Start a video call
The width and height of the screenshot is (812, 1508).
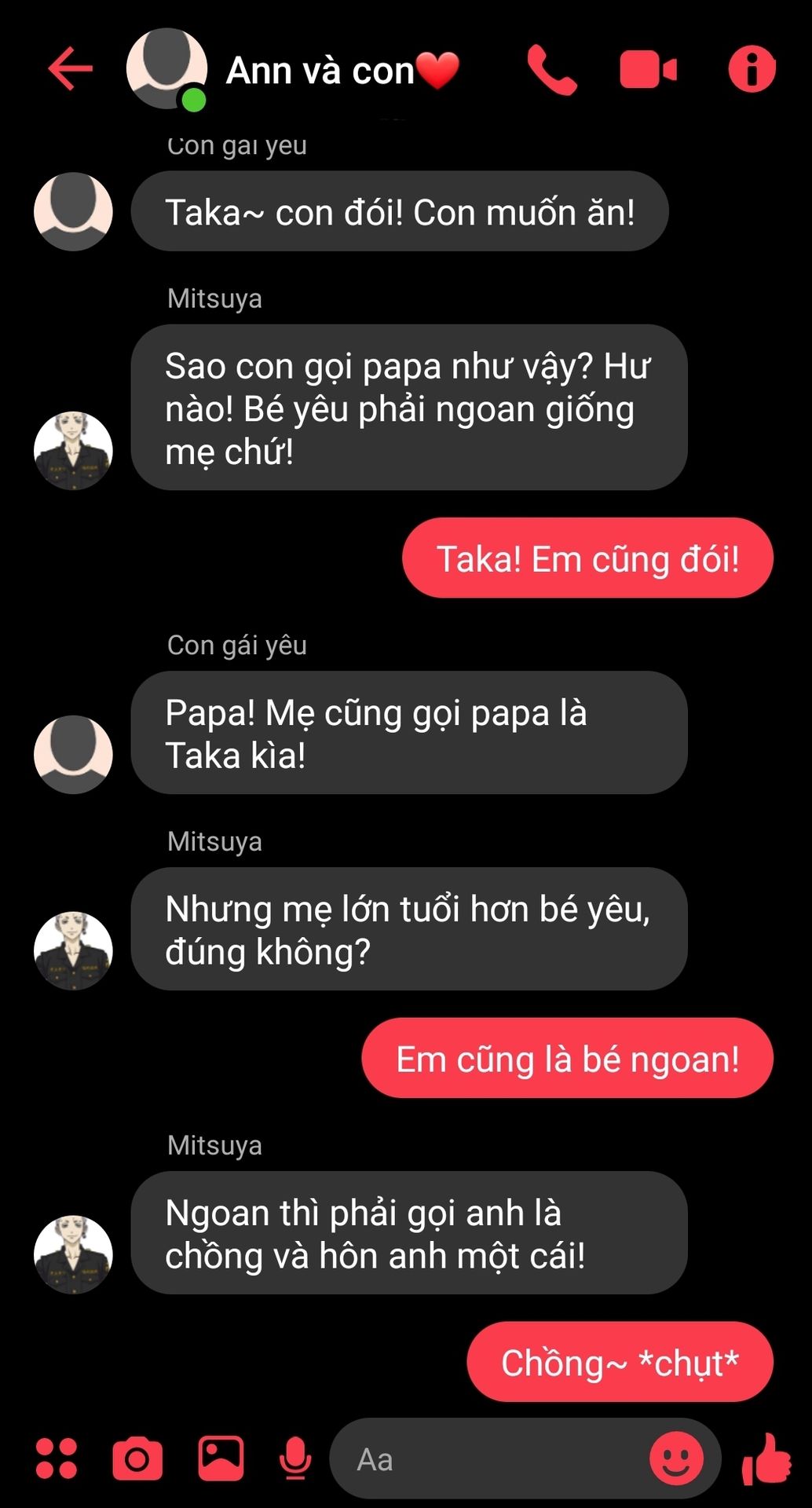648,70
